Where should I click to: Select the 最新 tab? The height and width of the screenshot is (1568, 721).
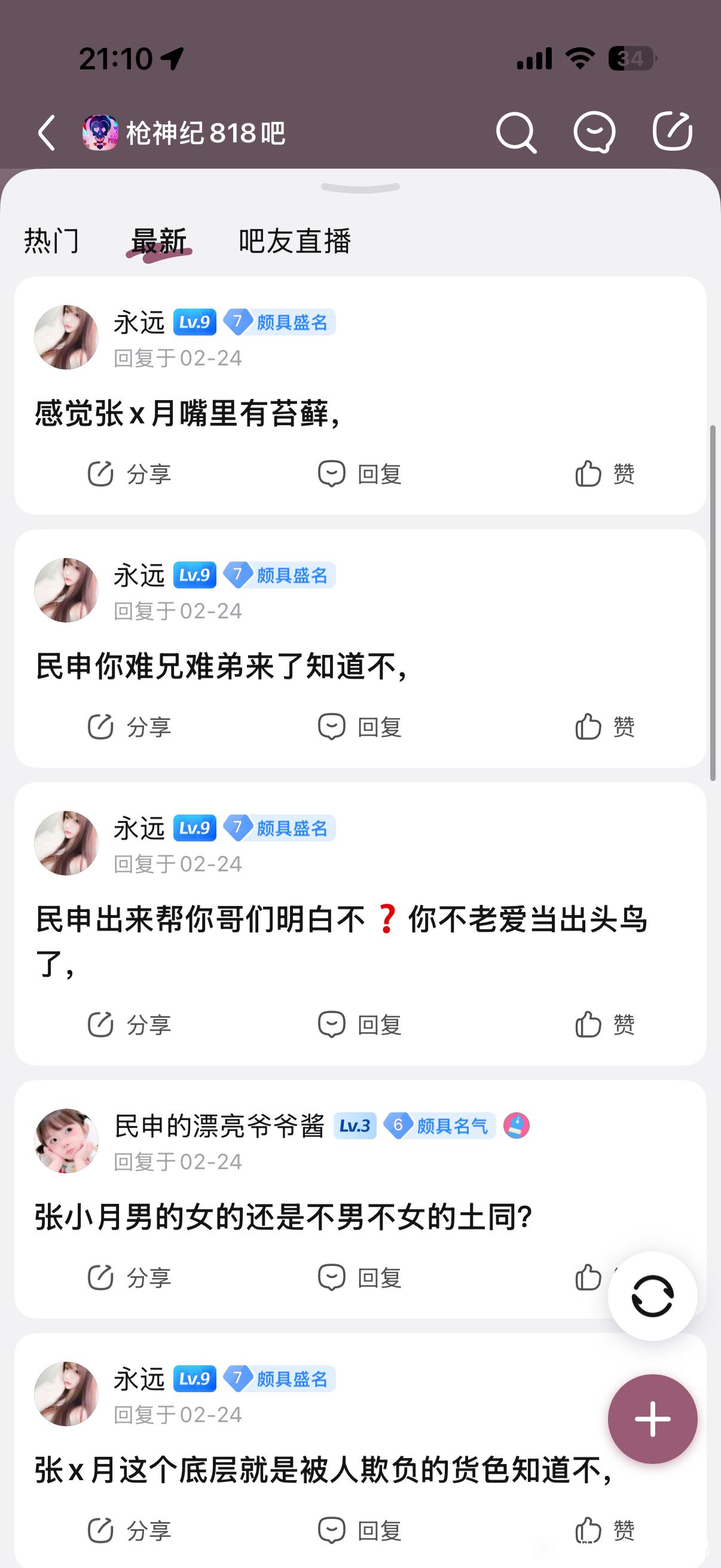click(x=159, y=241)
